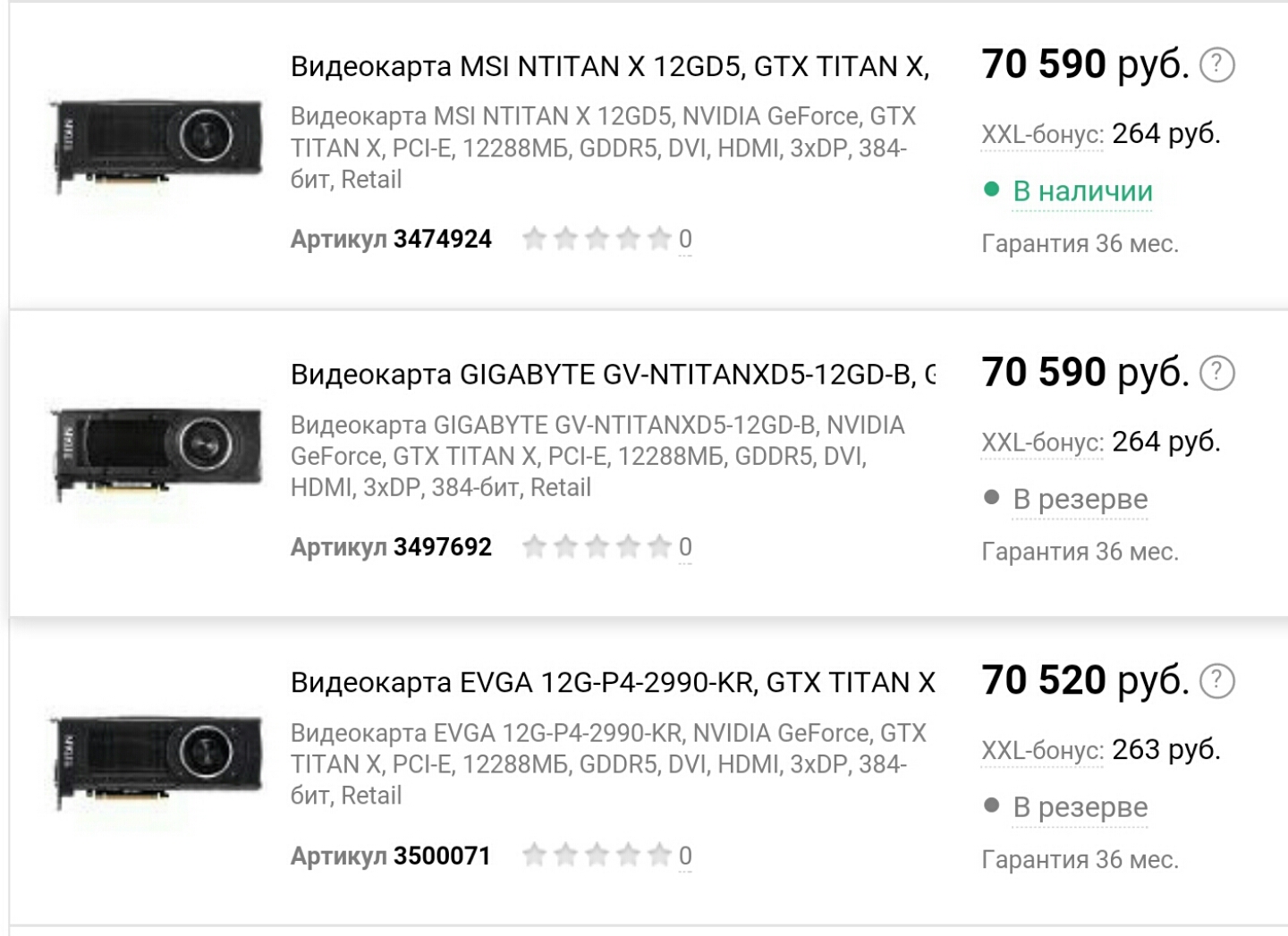Tap the EVGA video card thumbnail image
Viewport: 1288px width, 936px height.
click(x=156, y=762)
